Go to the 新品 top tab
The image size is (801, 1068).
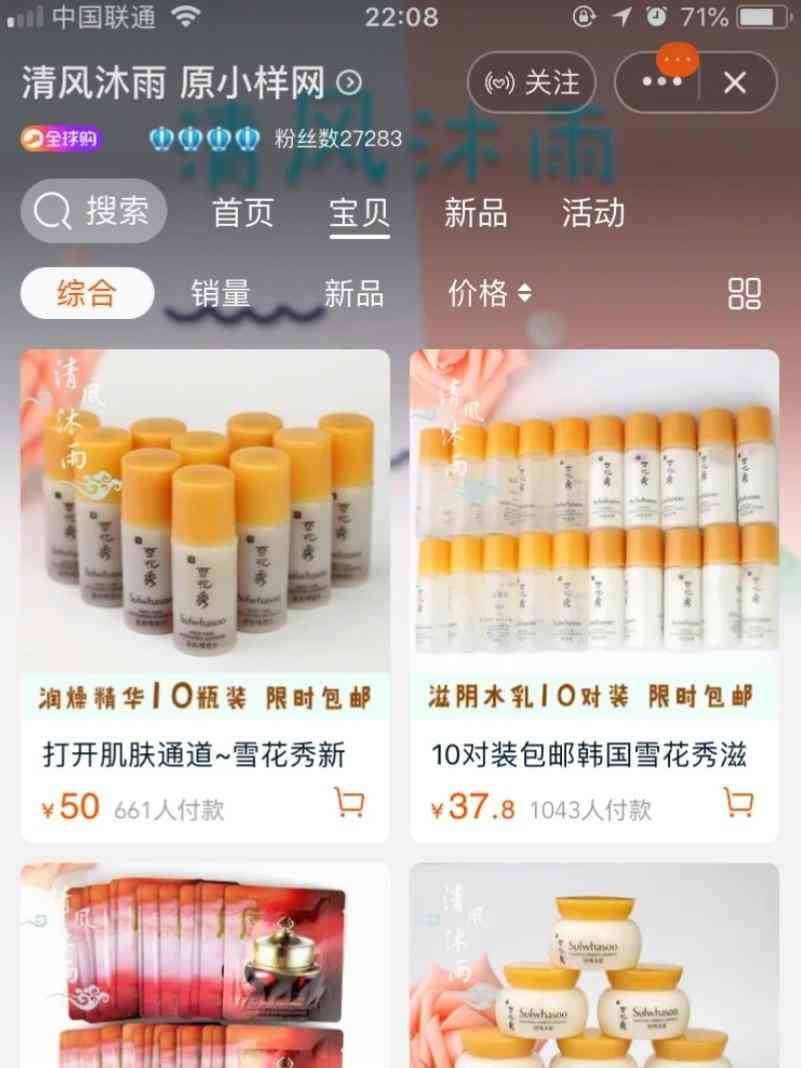click(x=475, y=212)
